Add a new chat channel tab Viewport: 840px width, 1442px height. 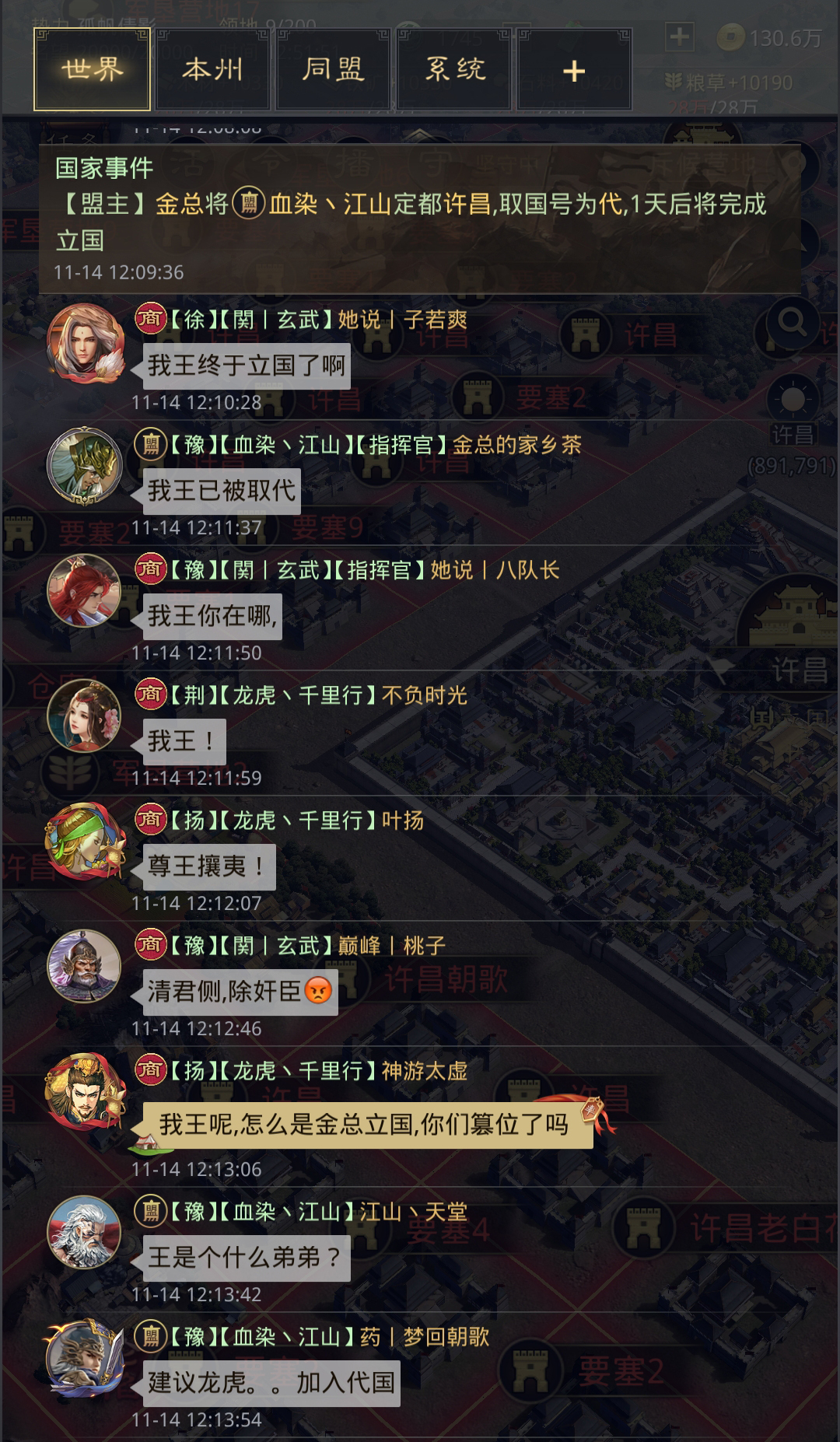(574, 71)
